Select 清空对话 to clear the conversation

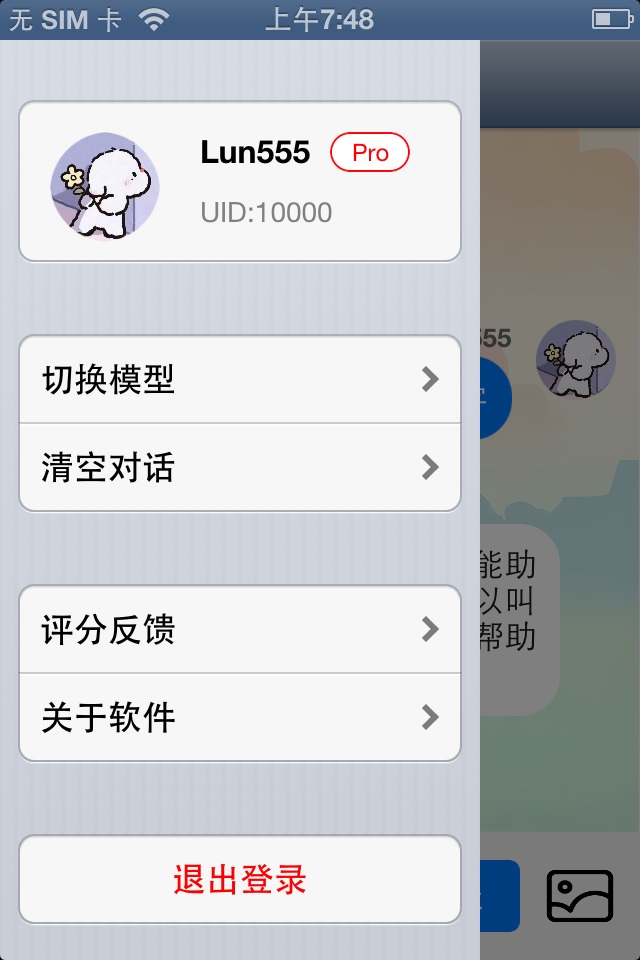click(240, 467)
